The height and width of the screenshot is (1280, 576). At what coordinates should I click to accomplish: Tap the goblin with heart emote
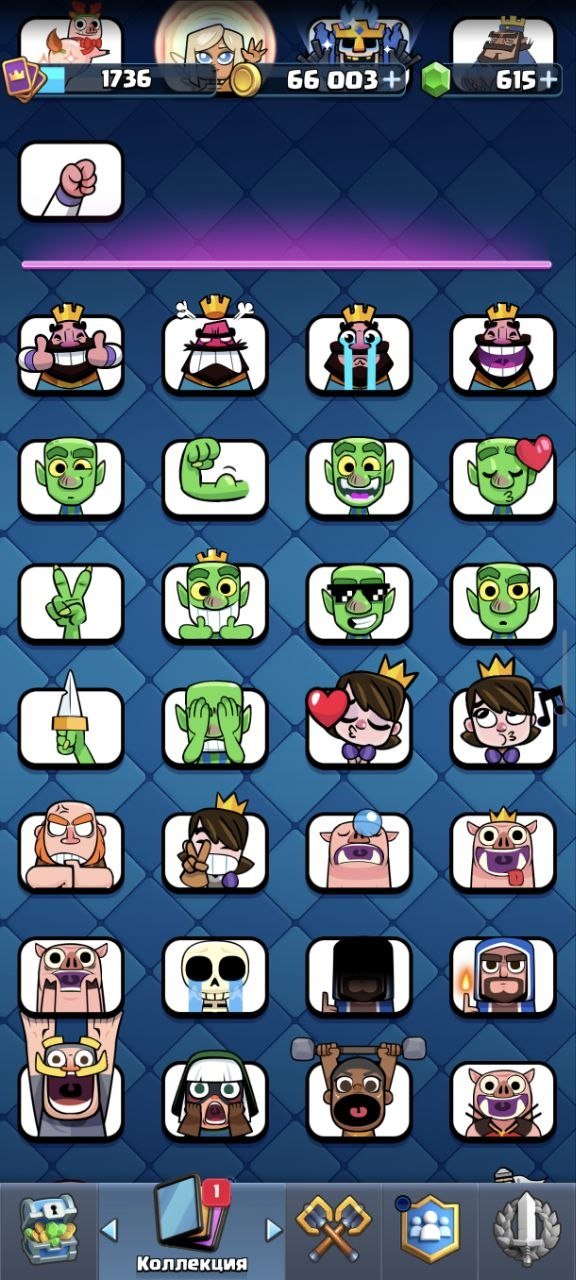click(x=503, y=477)
